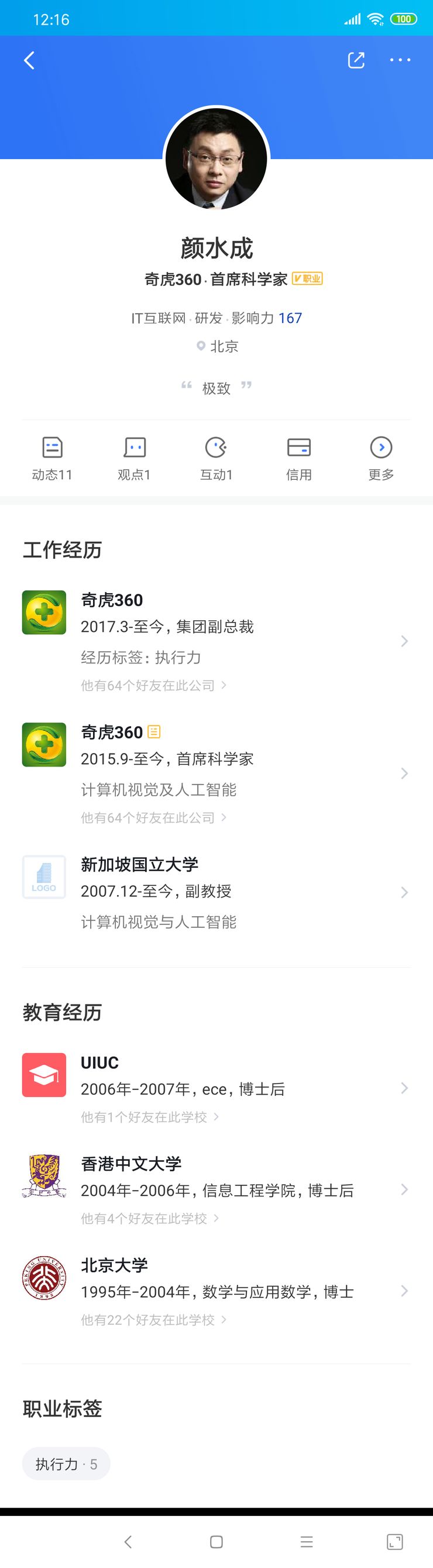Open the 信用 section
433x1568 pixels.
pyautogui.click(x=299, y=458)
